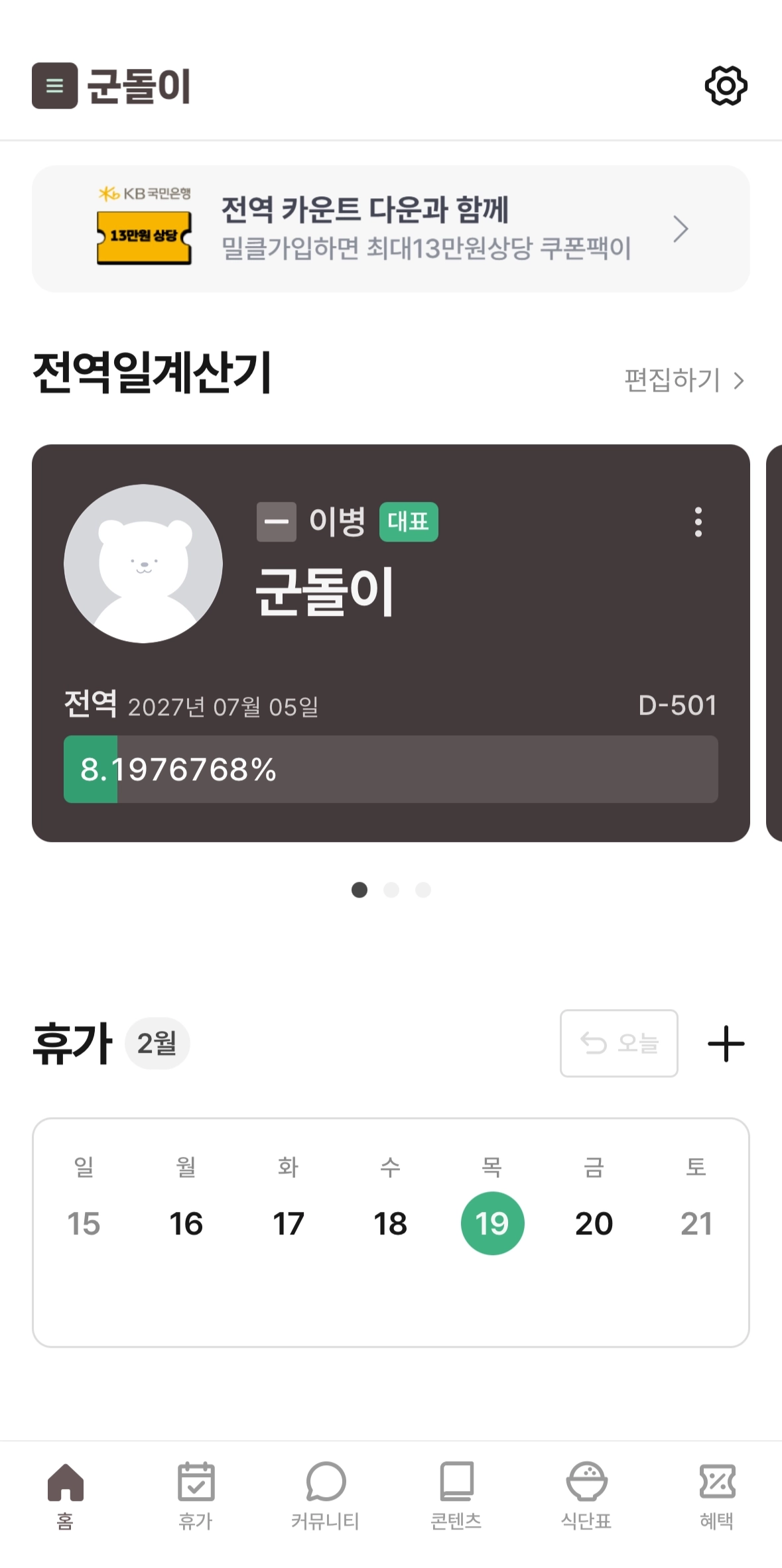Add a new vacation with the plus icon
The height and width of the screenshot is (1568, 782).
(726, 1044)
